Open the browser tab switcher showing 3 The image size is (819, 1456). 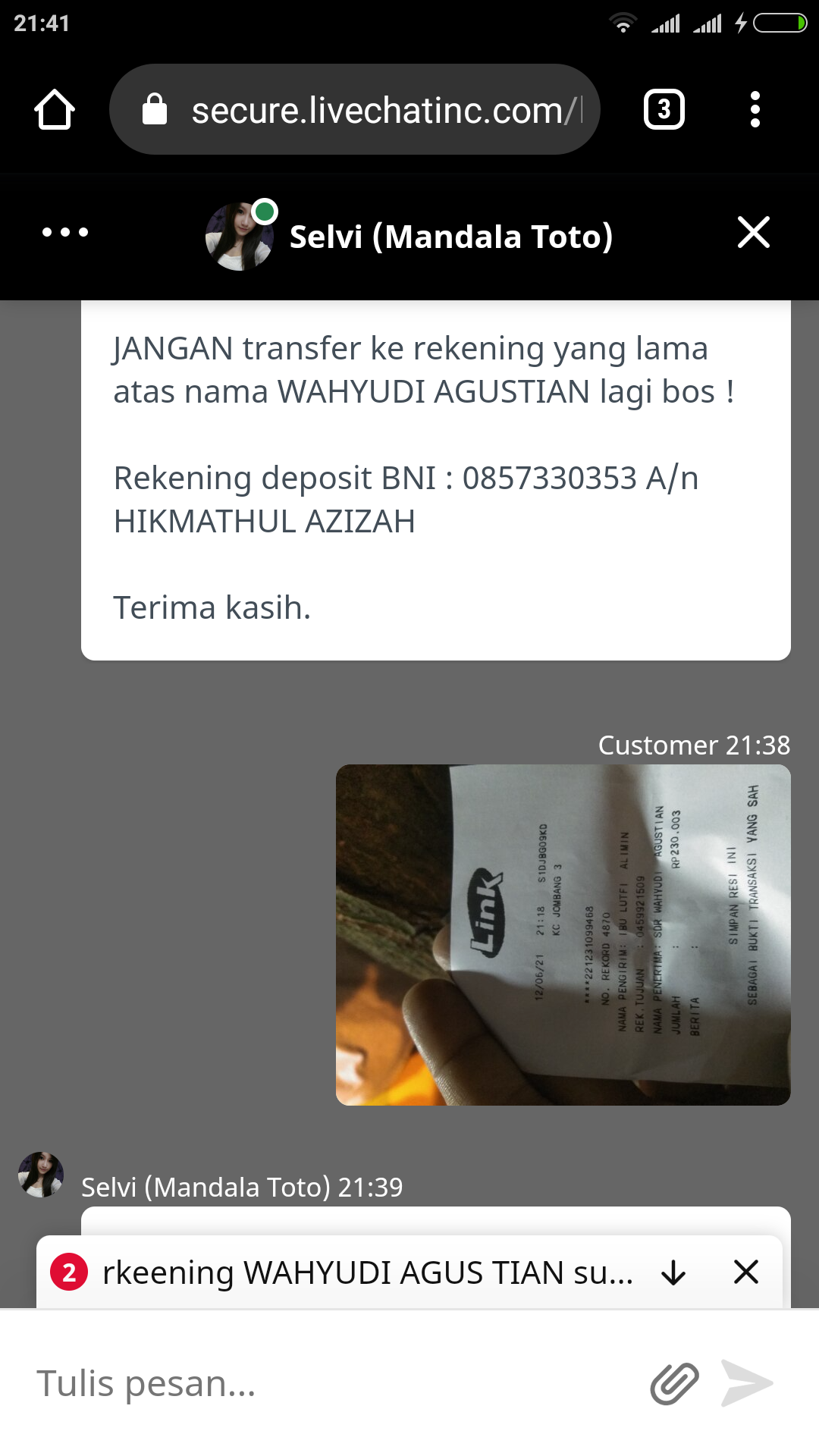[664, 110]
